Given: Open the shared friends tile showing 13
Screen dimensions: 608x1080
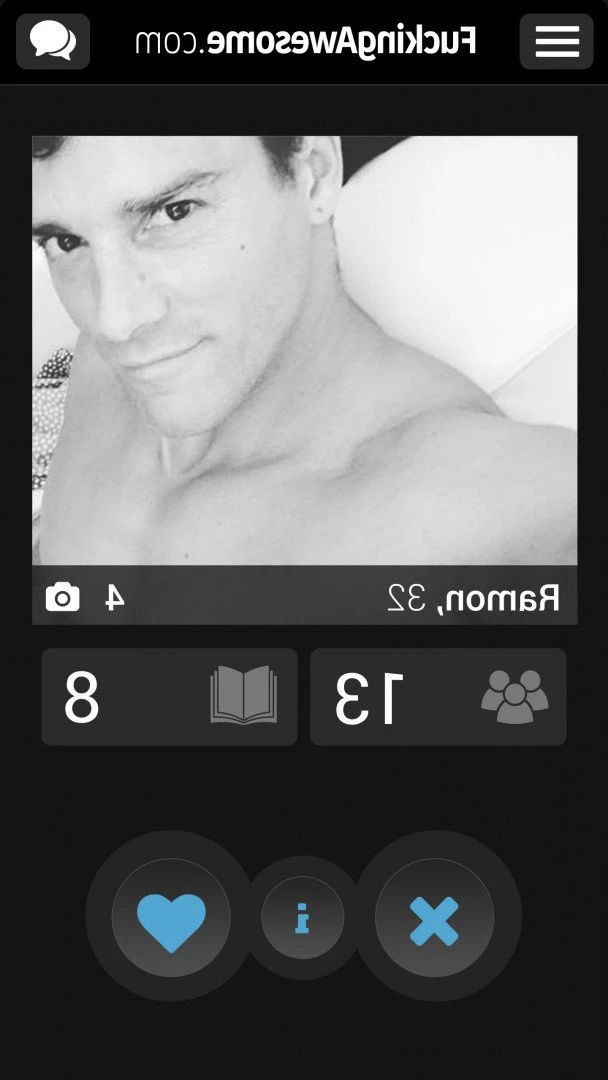Looking at the screenshot, I should coord(438,697).
